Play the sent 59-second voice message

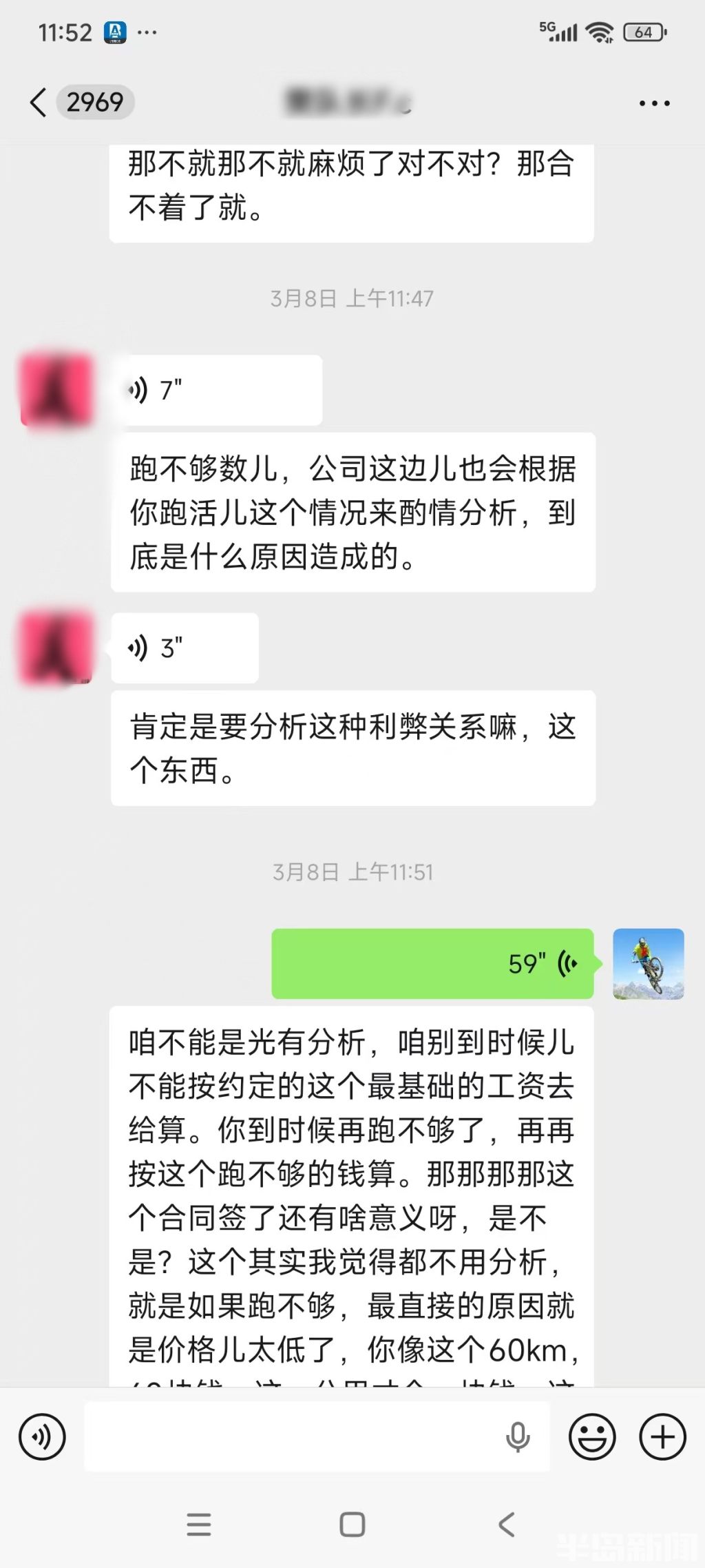[x=432, y=963]
